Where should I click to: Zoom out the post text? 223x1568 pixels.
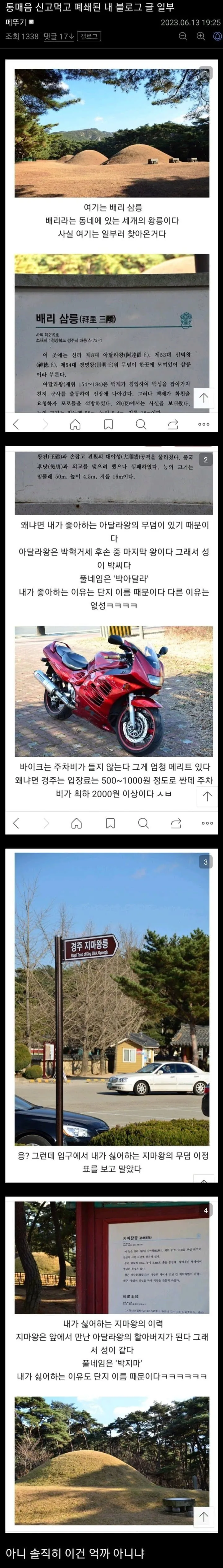pos(183,36)
